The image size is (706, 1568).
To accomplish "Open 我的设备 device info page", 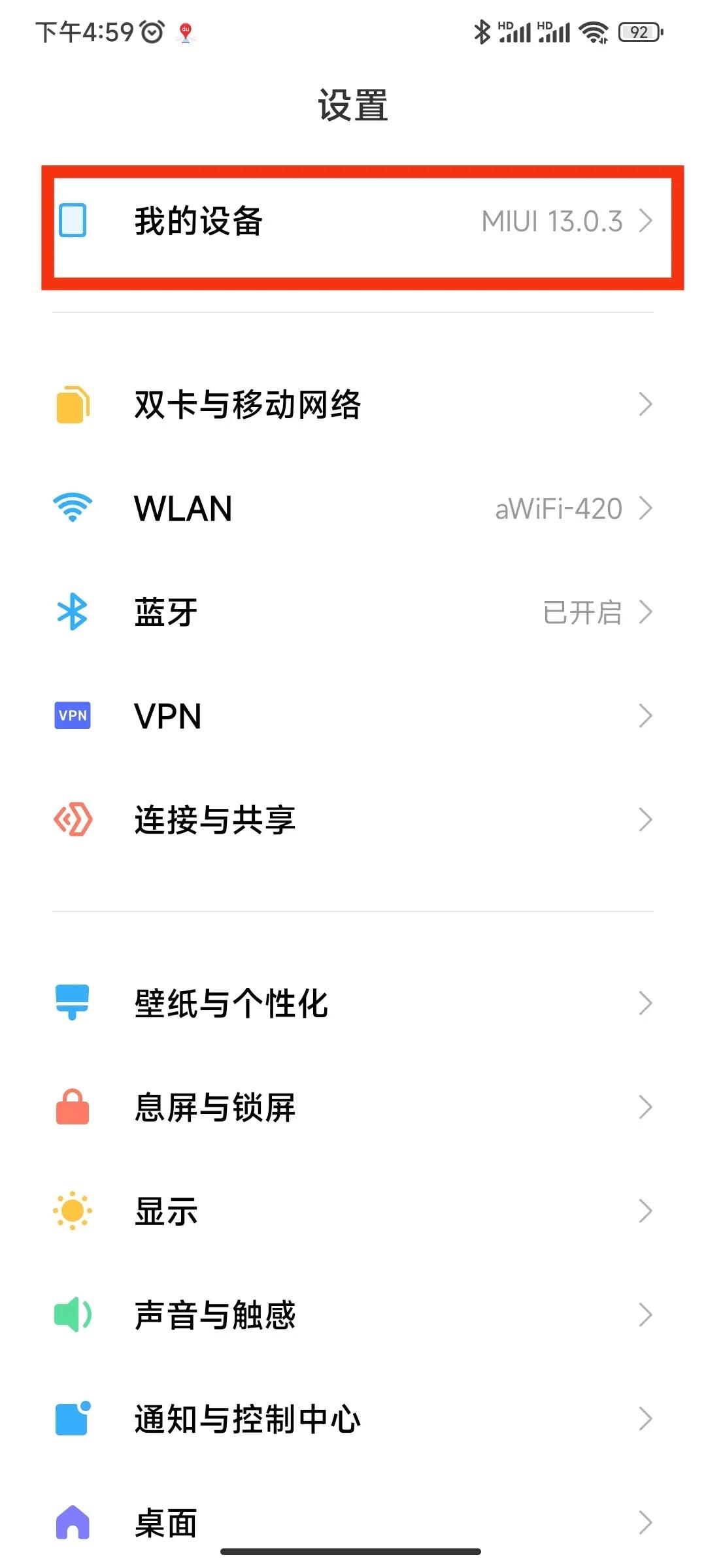I will click(x=353, y=222).
